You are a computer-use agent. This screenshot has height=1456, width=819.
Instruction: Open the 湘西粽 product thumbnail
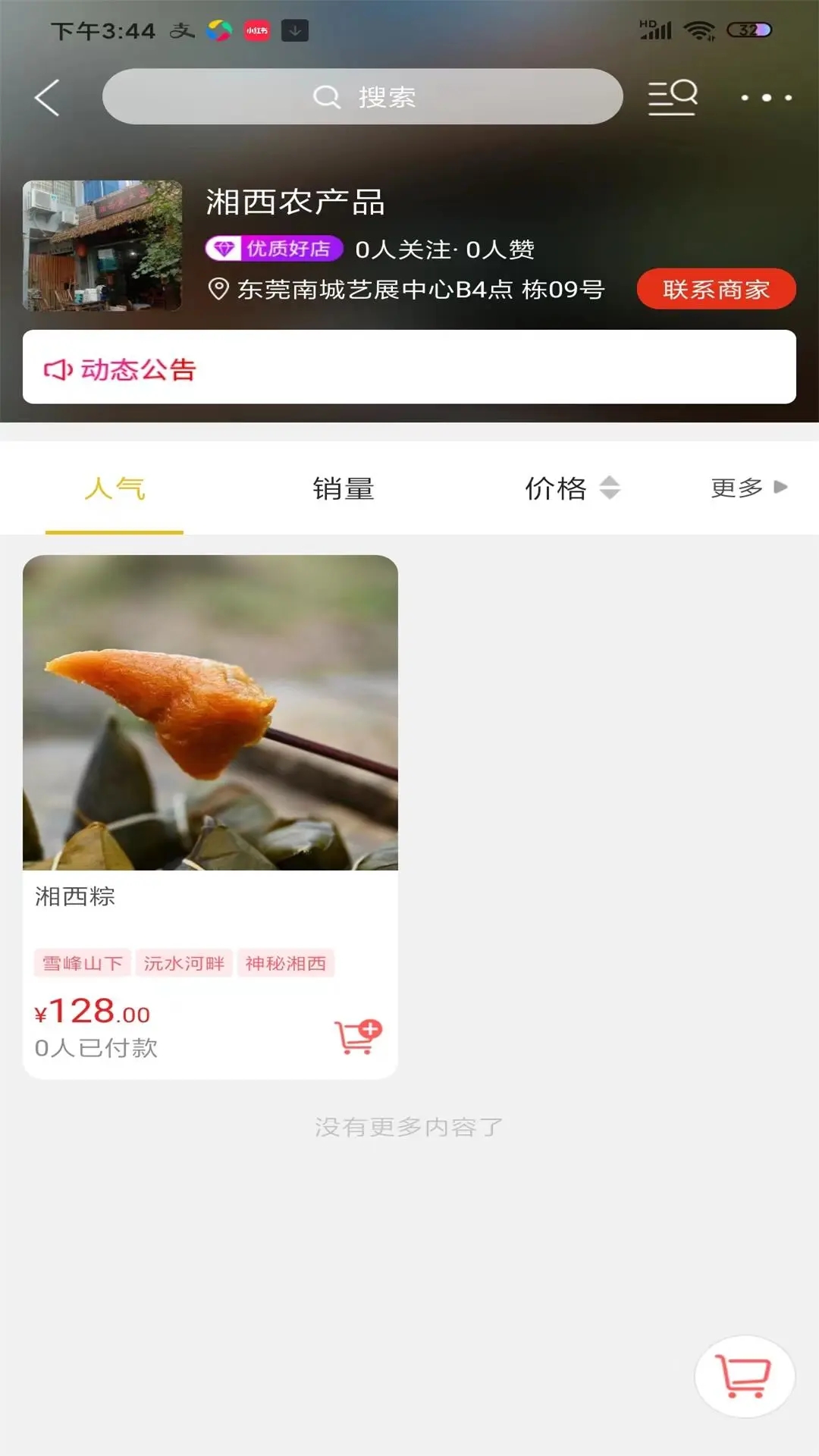pos(210,713)
